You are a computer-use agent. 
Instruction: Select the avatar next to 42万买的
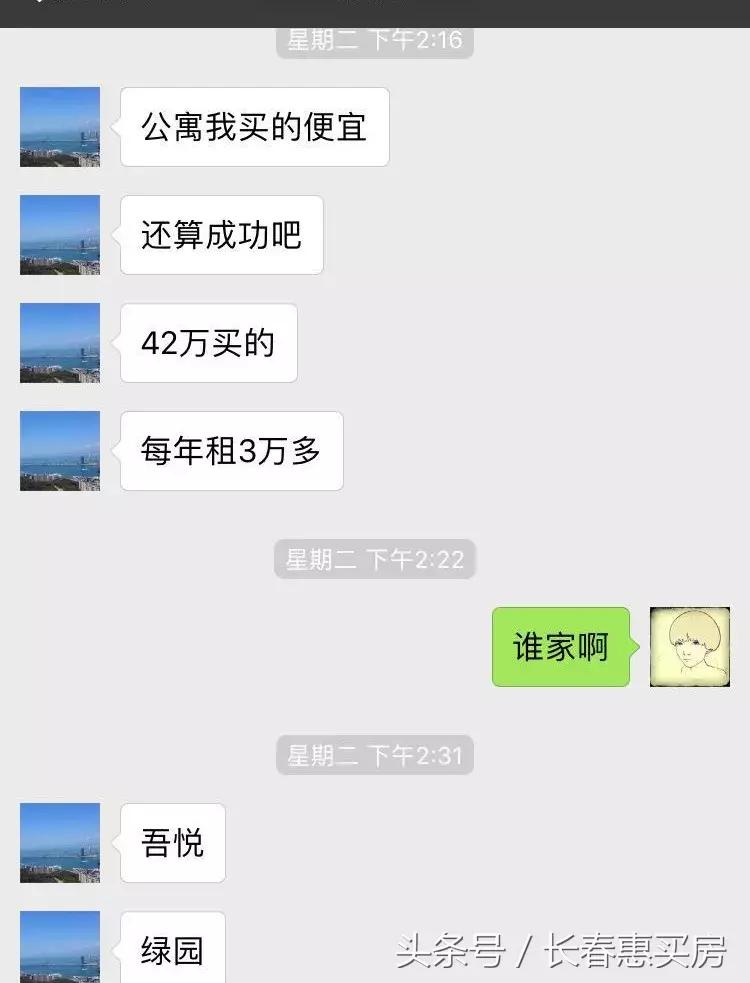tap(59, 343)
